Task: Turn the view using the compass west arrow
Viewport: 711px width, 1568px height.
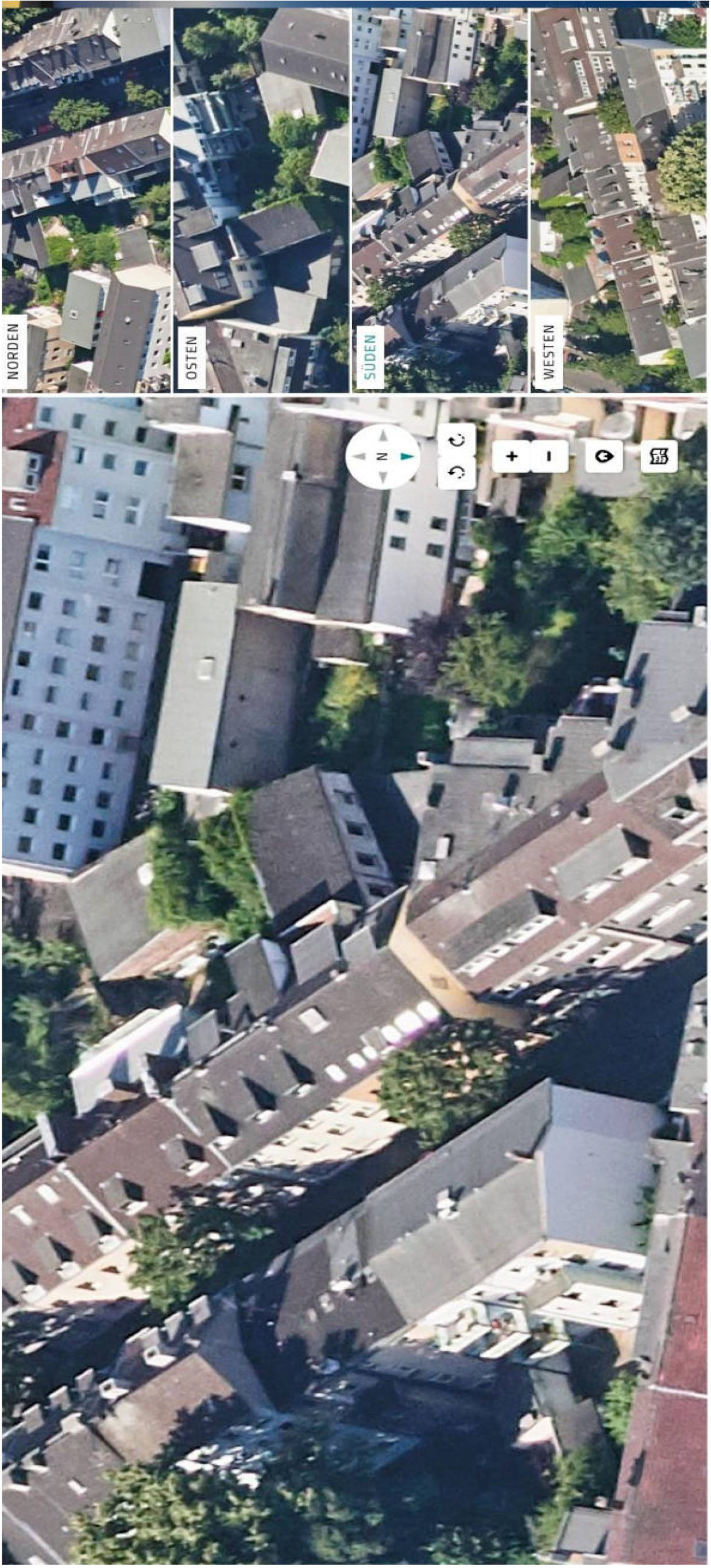Action: click(382, 479)
